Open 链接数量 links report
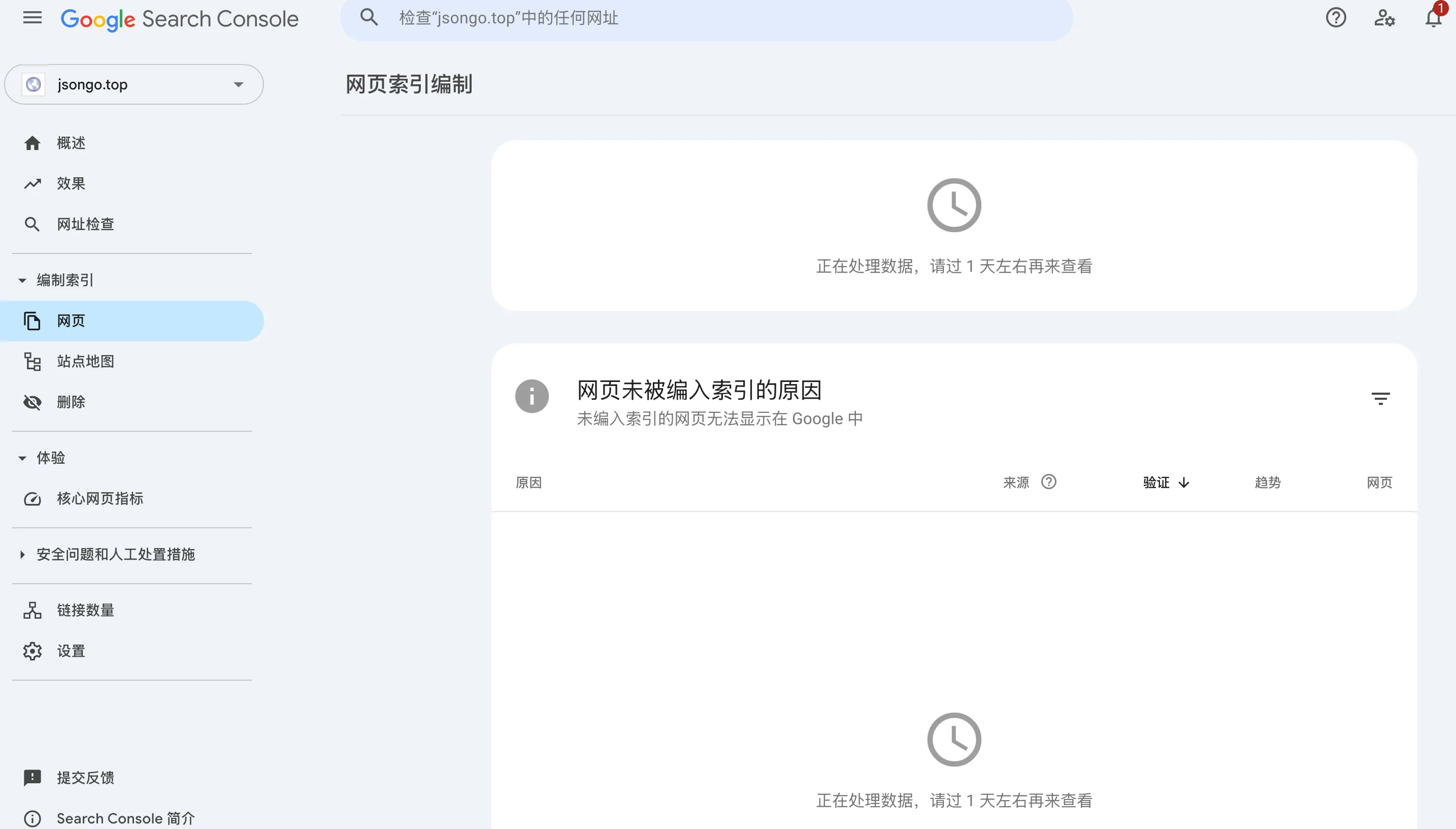Screen dimensions: 1456x829 pyautogui.click(x=85, y=611)
